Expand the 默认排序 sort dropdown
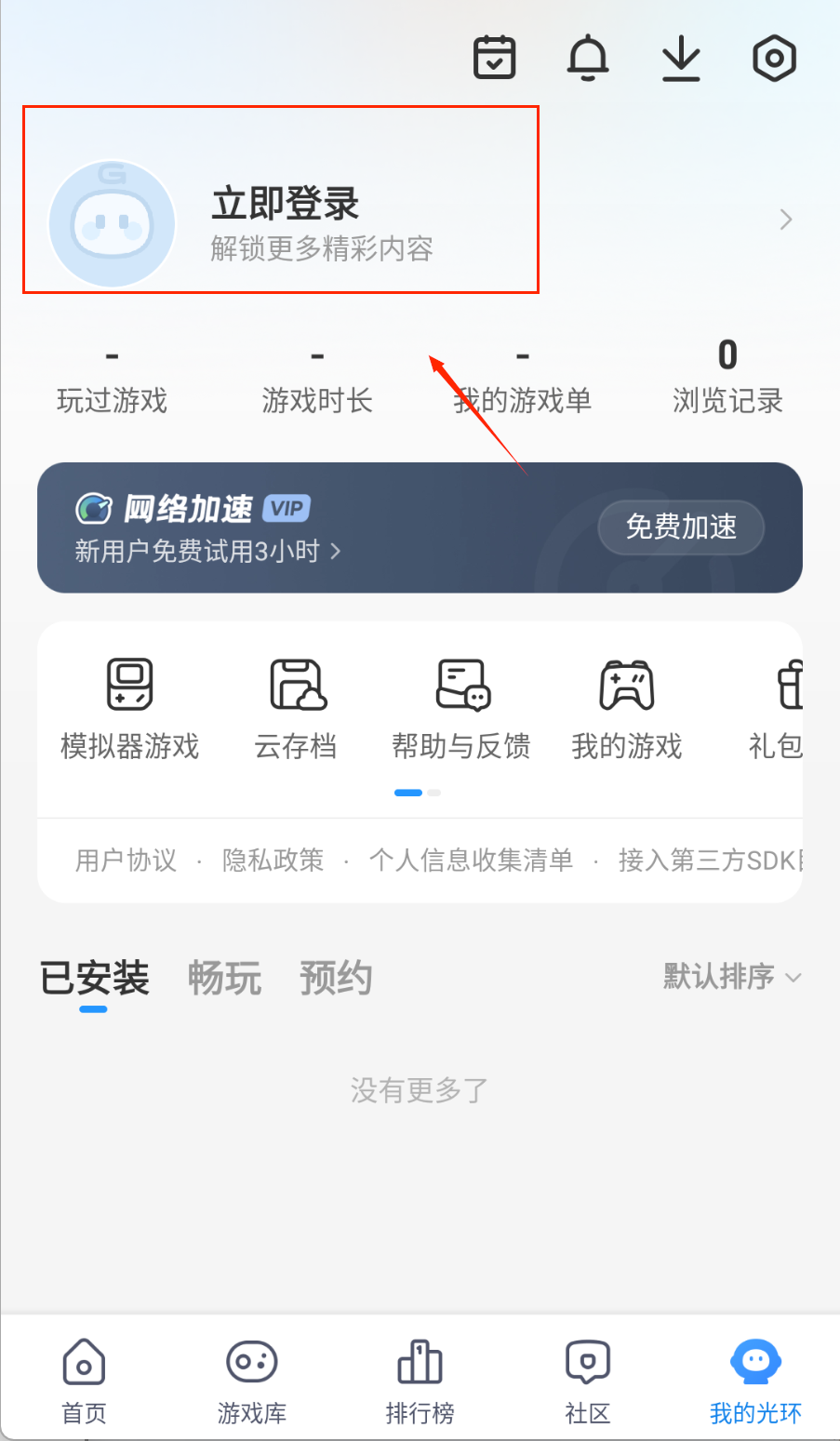The height and width of the screenshot is (1441, 840). pos(731,977)
